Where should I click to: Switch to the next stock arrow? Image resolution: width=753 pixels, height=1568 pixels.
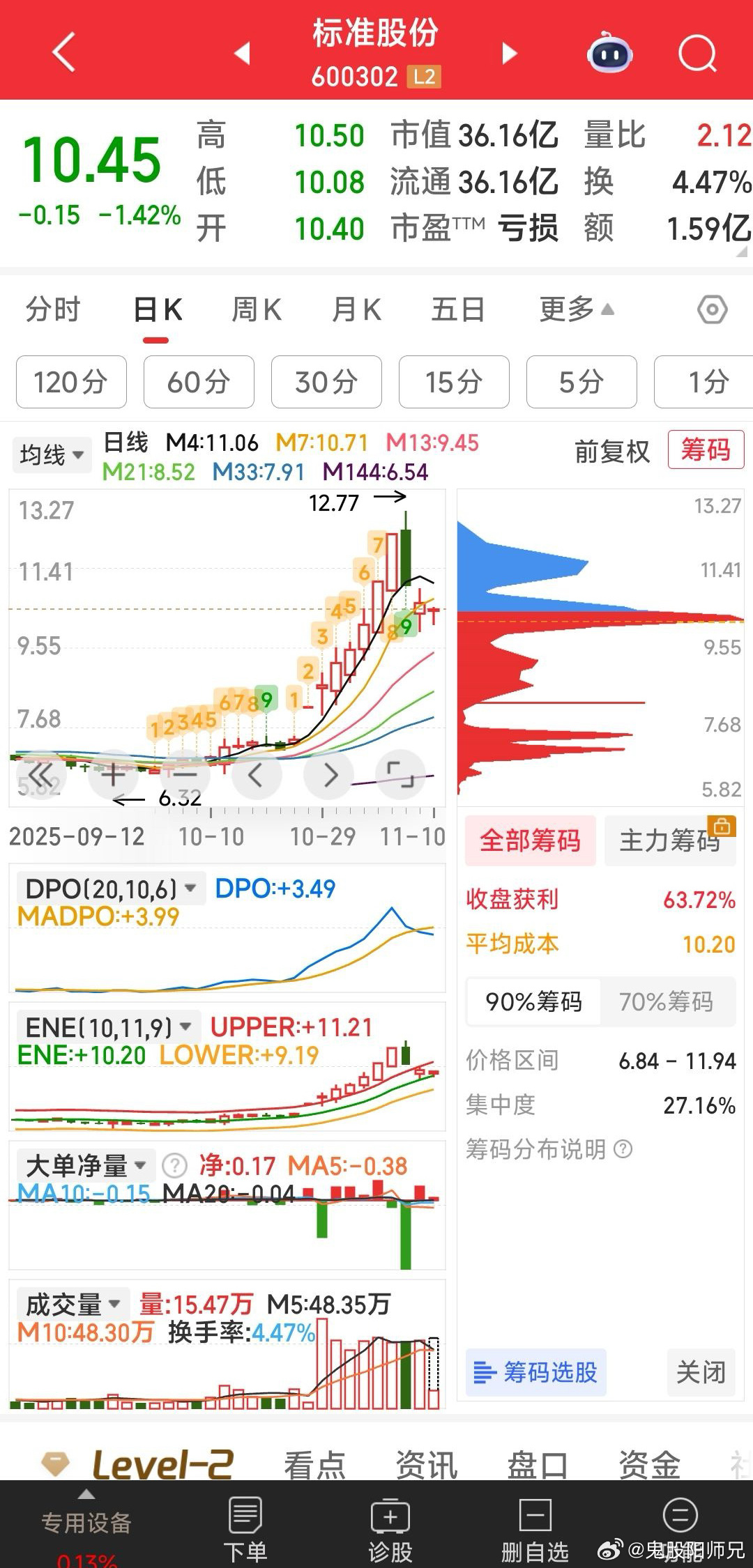coord(510,53)
